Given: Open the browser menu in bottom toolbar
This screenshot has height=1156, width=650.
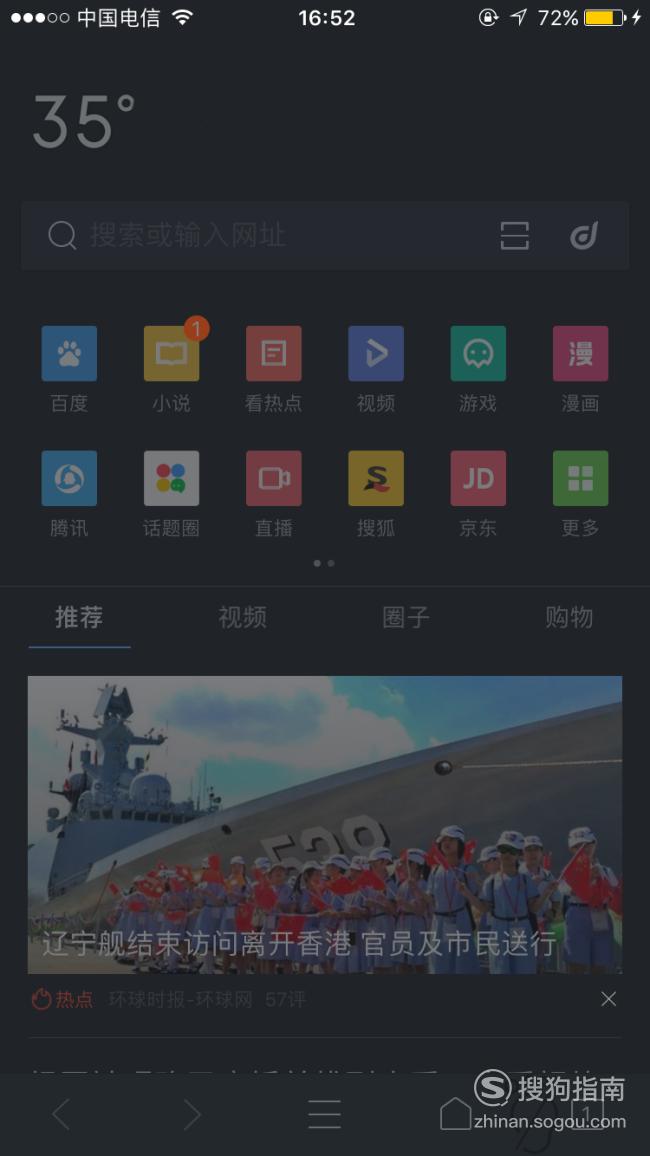Looking at the screenshot, I should point(324,1113).
